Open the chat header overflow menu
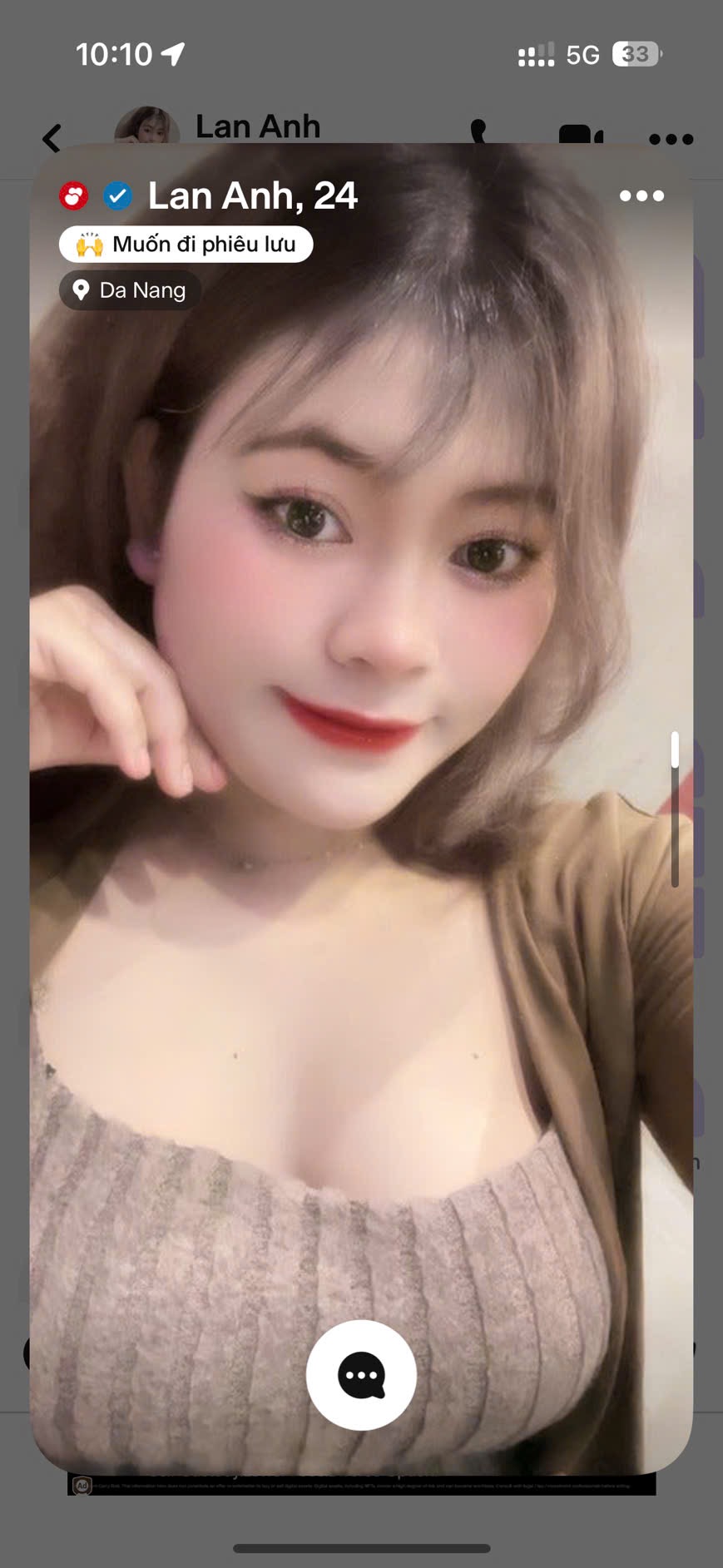723x1568 pixels. tap(671, 139)
